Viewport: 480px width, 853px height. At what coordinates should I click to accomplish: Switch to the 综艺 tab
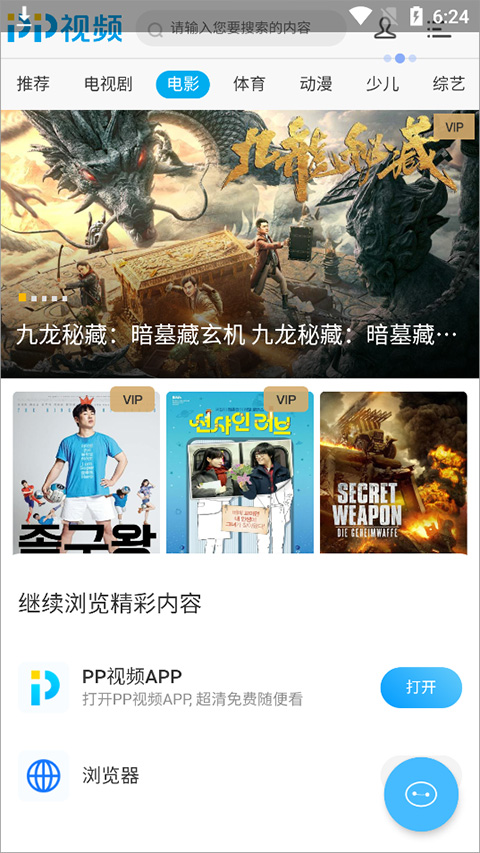tap(448, 84)
